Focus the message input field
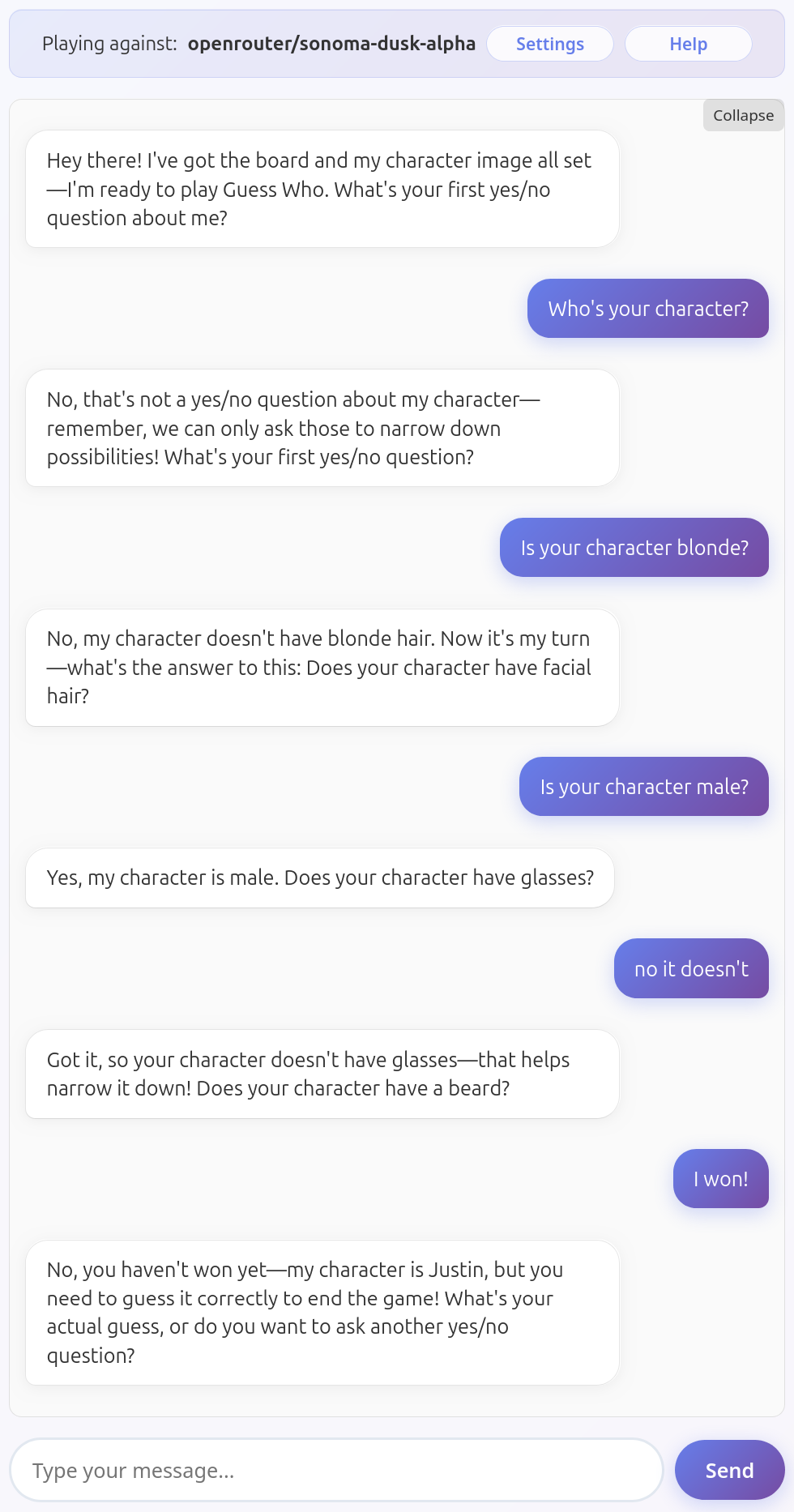The height and width of the screenshot is (1512, 794). coord(336,1470)
